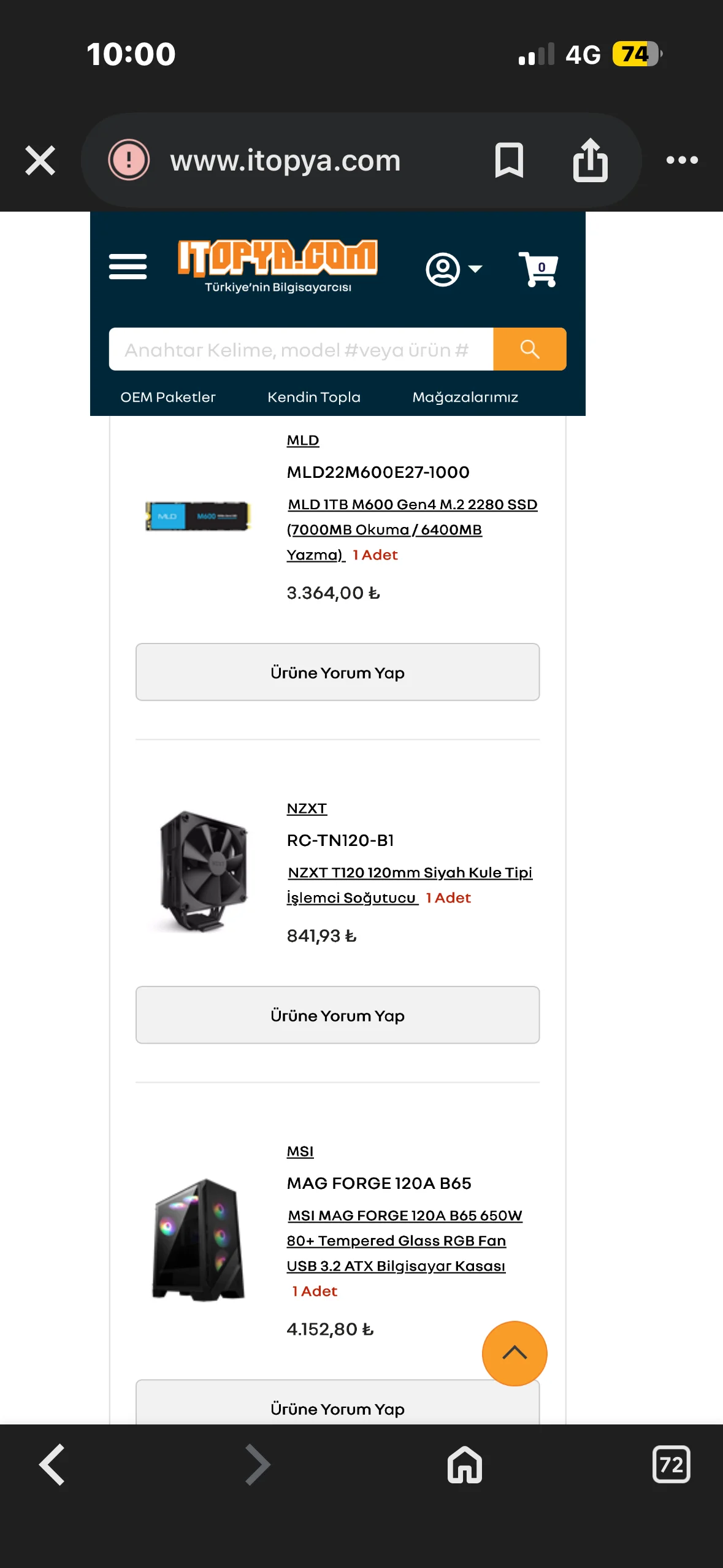Bookmark the itopya.com page
Viewport: 723px width, 1568px height.
point(509,161)
